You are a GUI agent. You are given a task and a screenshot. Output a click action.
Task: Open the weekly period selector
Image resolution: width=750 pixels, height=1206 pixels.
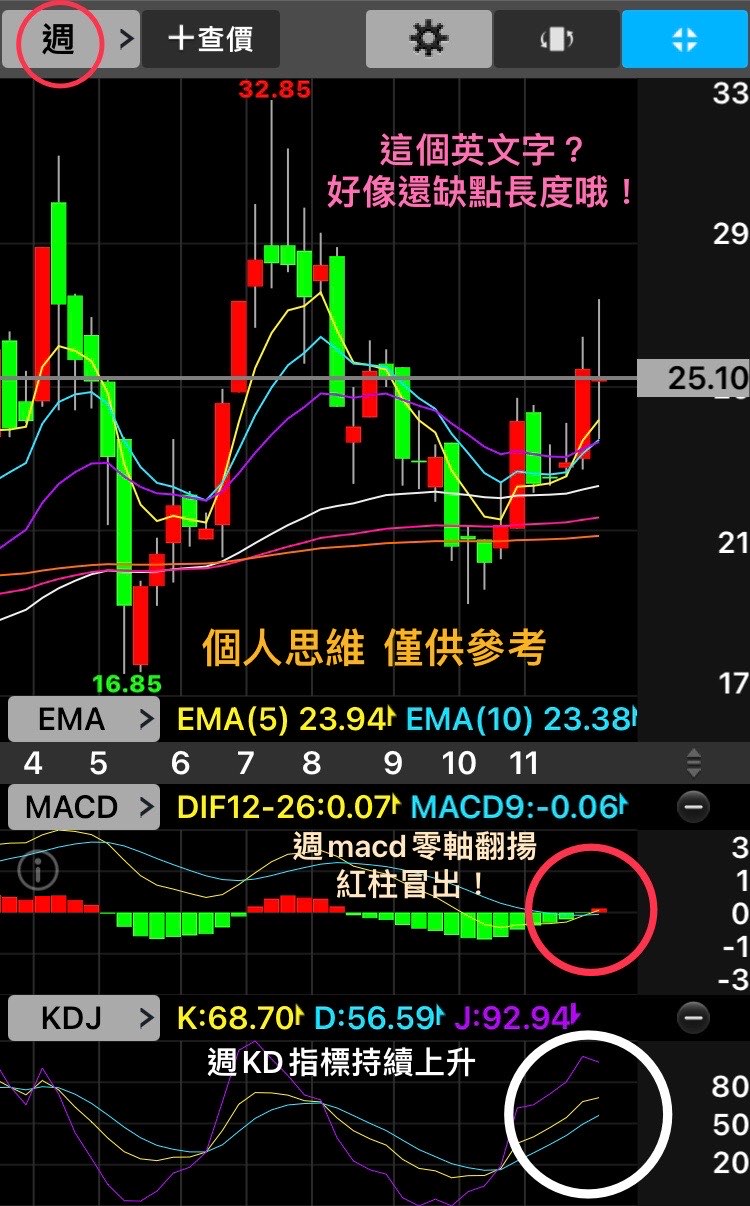click(x=70, y=40)
